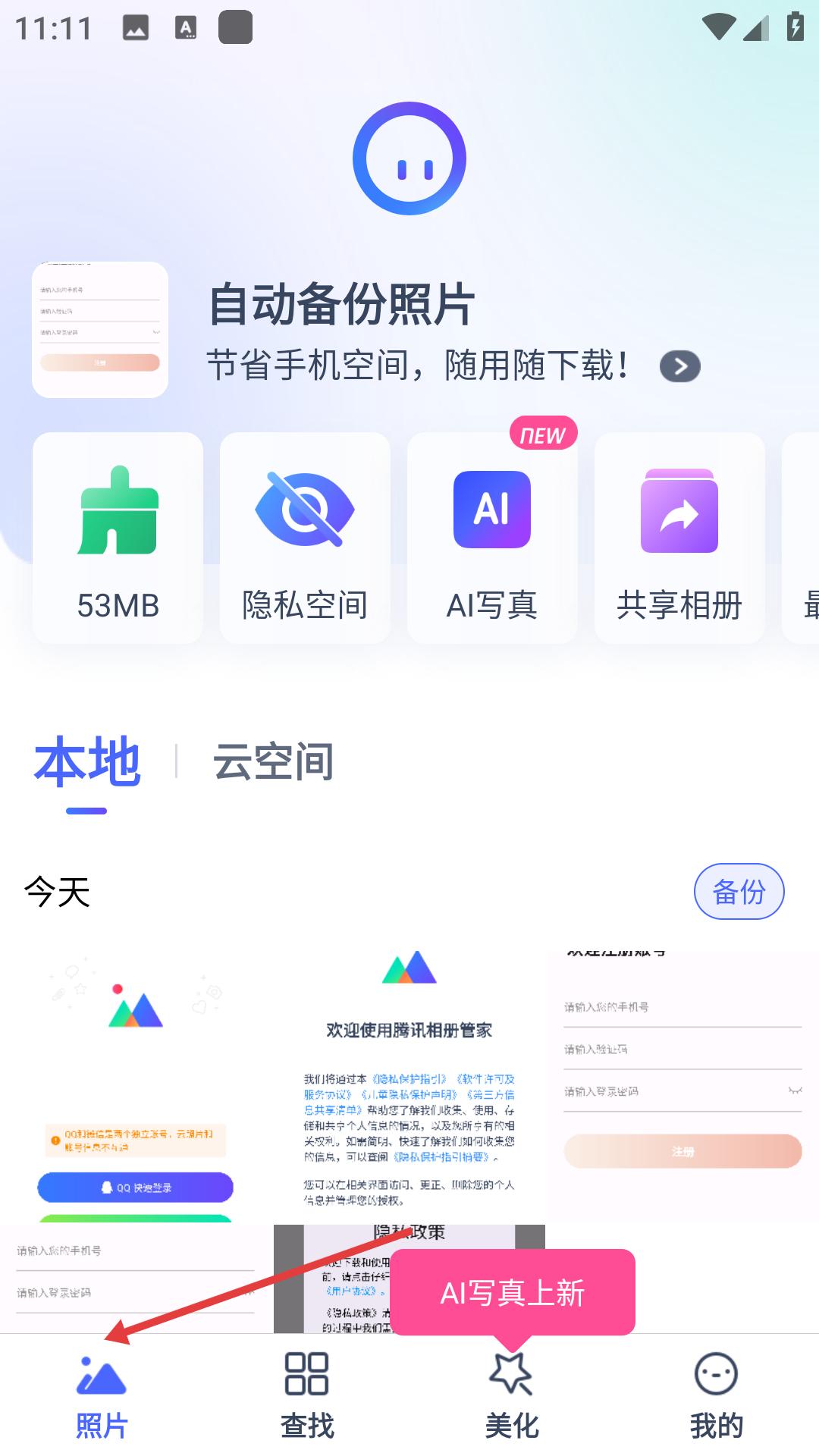Tap the round robot face assistant icon
Image resolution: width=819 pixels, height=1456 pixels.
tap(409, 158)
